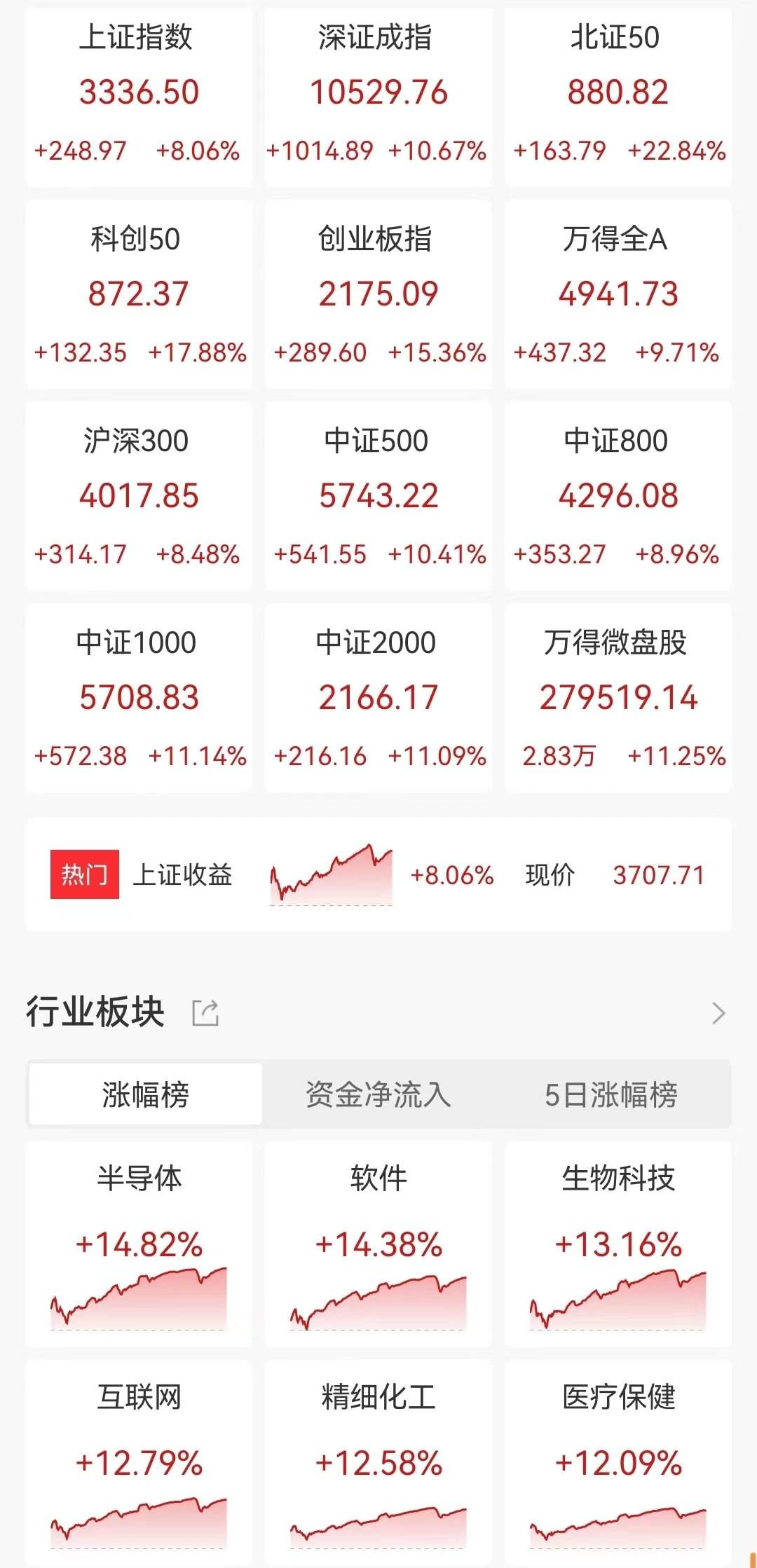Viewport: 757px width, 1568px height.
Task: Open the 半导体 sector card
Action: tap(139, 1244)
